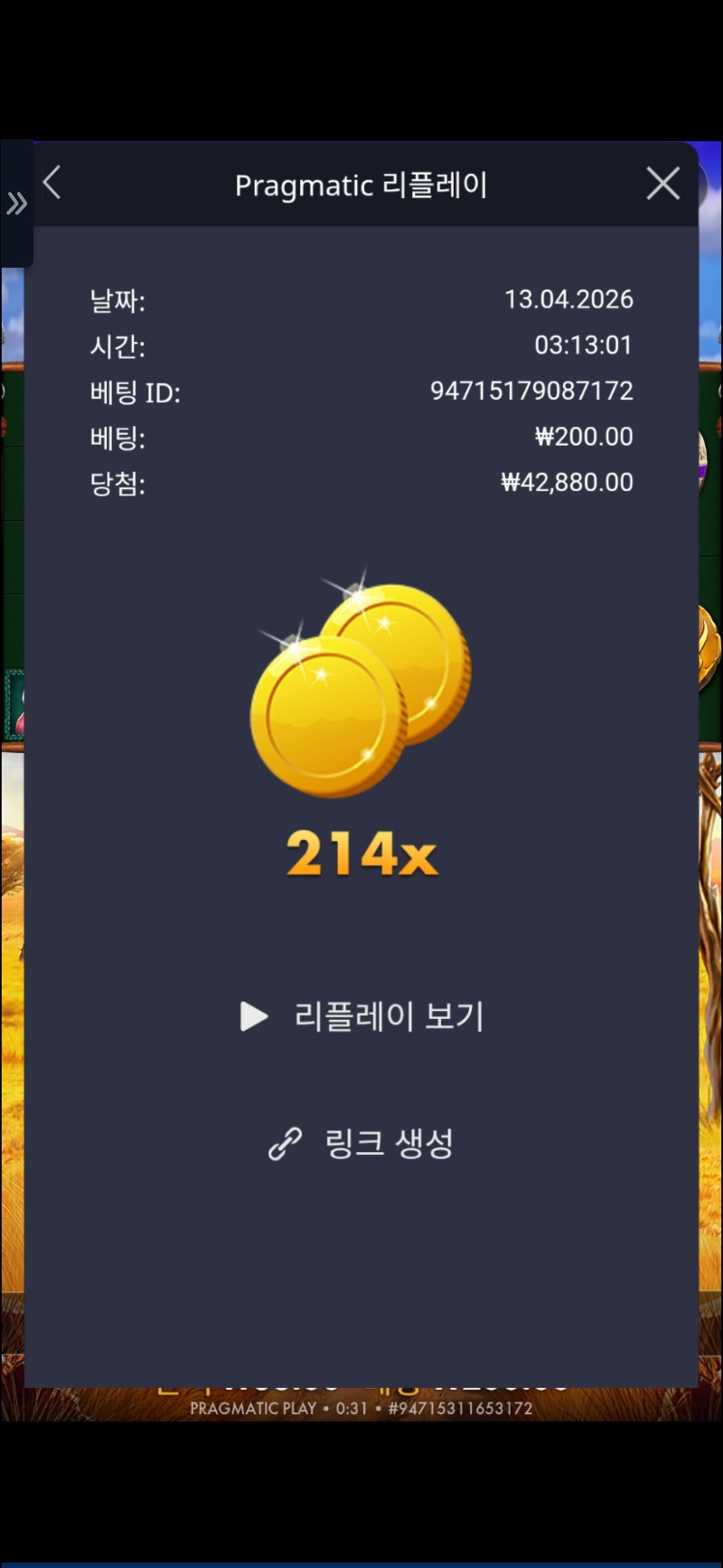Viewport: 723px width, 1568px height.
Task: Go back from the Pragmatic 리플레이 dialog
Action: point(52,184)
